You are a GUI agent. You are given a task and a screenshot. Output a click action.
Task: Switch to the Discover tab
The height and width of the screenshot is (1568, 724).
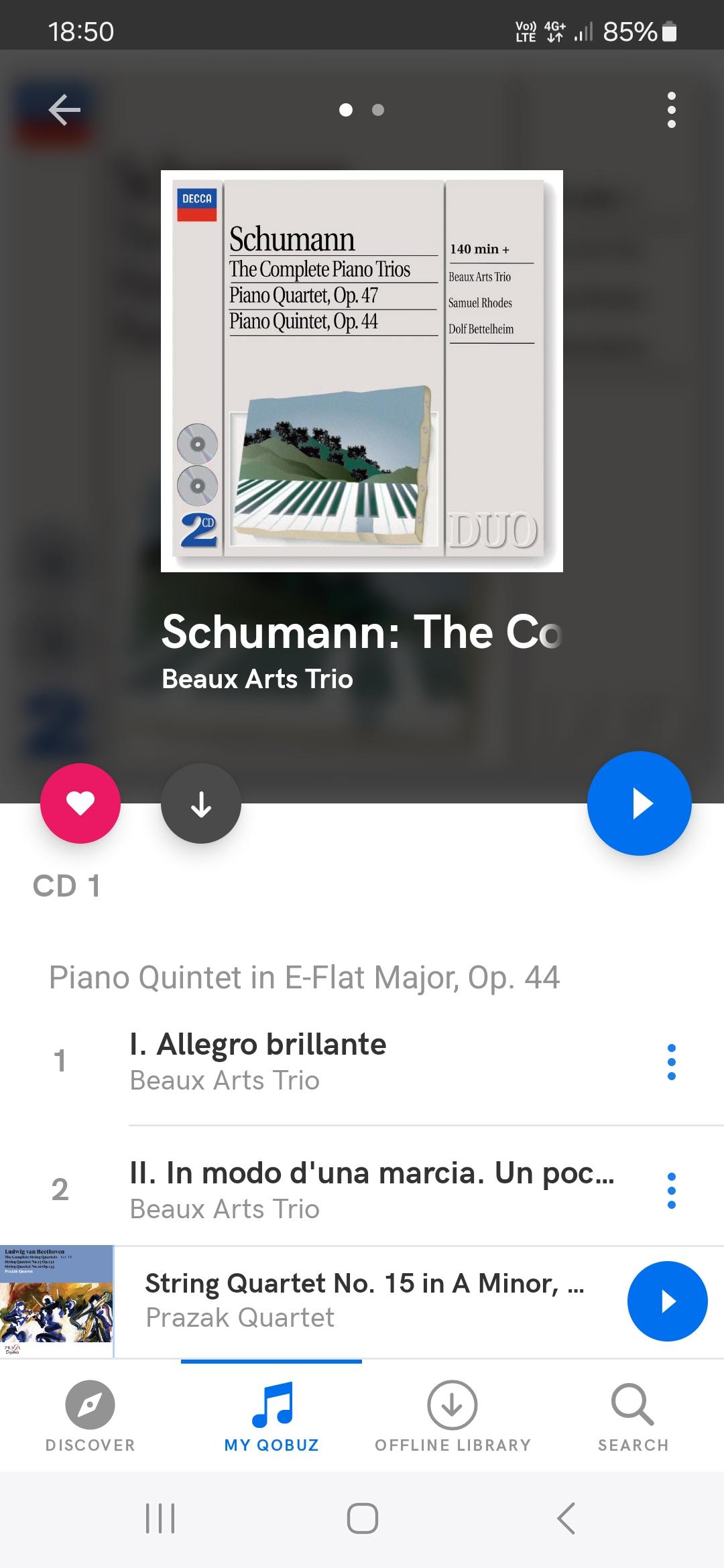pos(90,1416)
